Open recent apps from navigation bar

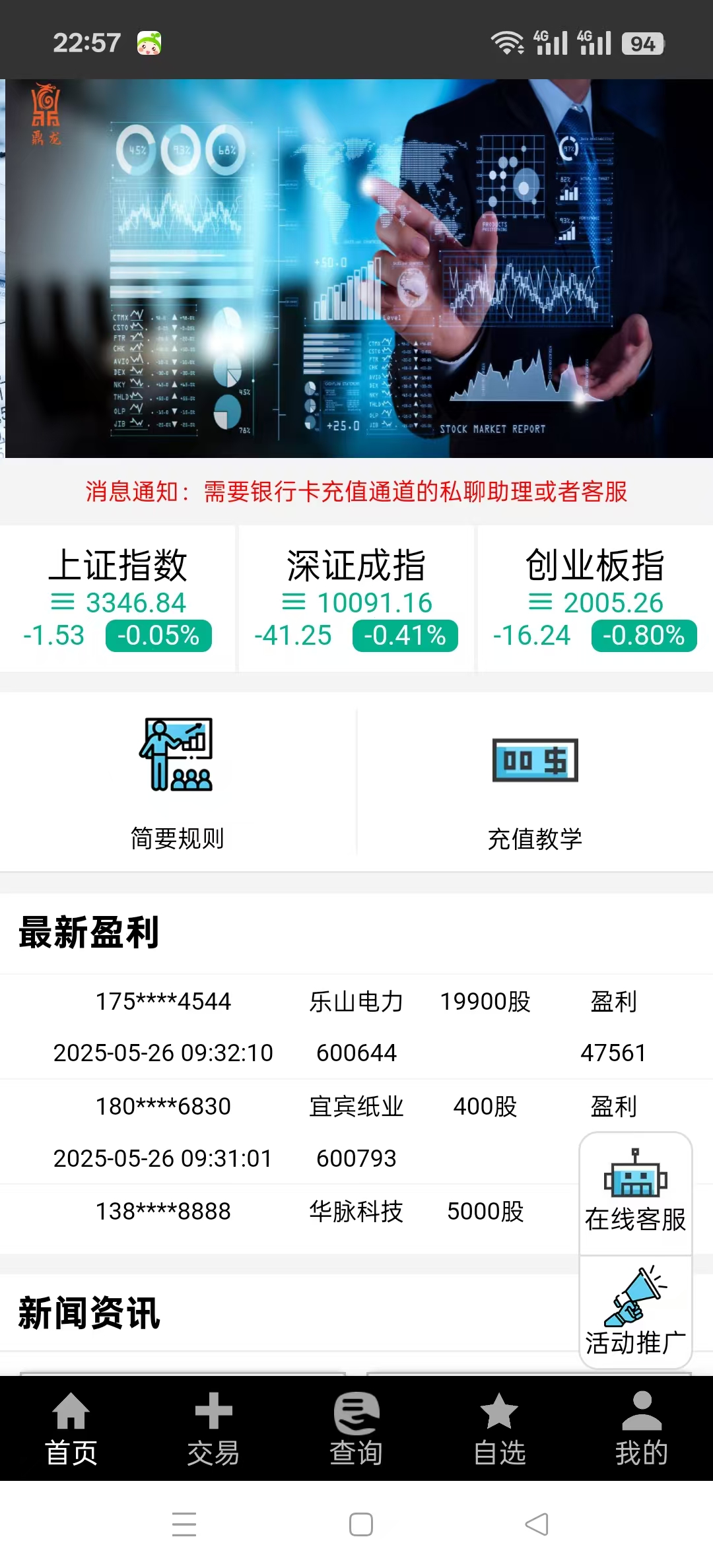click(x=184, y=1524)
